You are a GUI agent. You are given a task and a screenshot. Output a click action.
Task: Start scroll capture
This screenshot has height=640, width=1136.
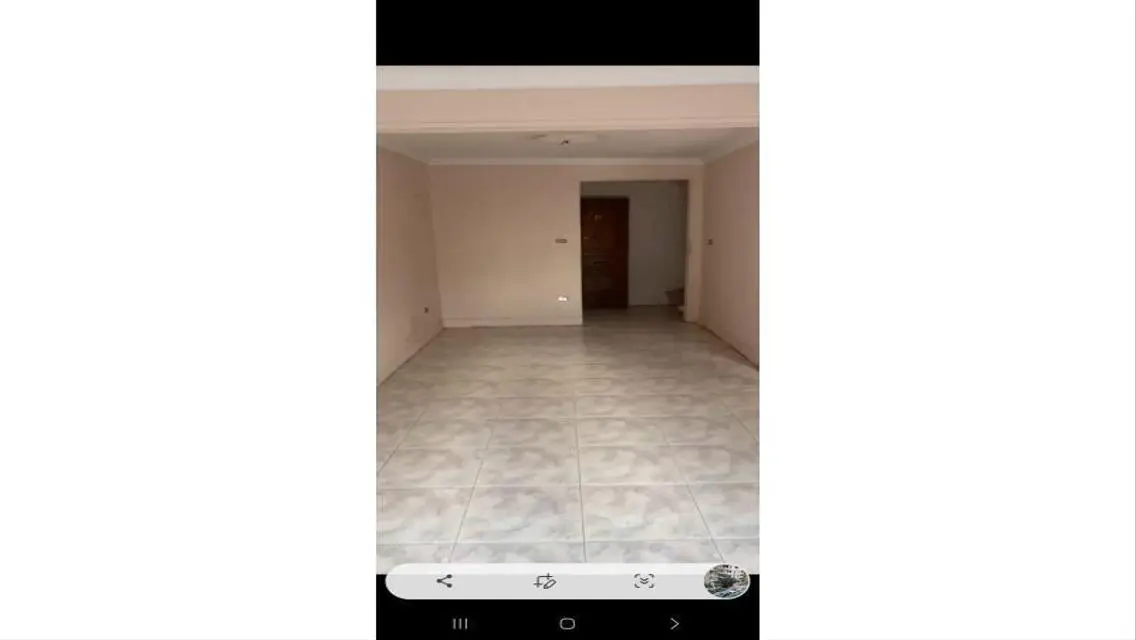(644, 581)
